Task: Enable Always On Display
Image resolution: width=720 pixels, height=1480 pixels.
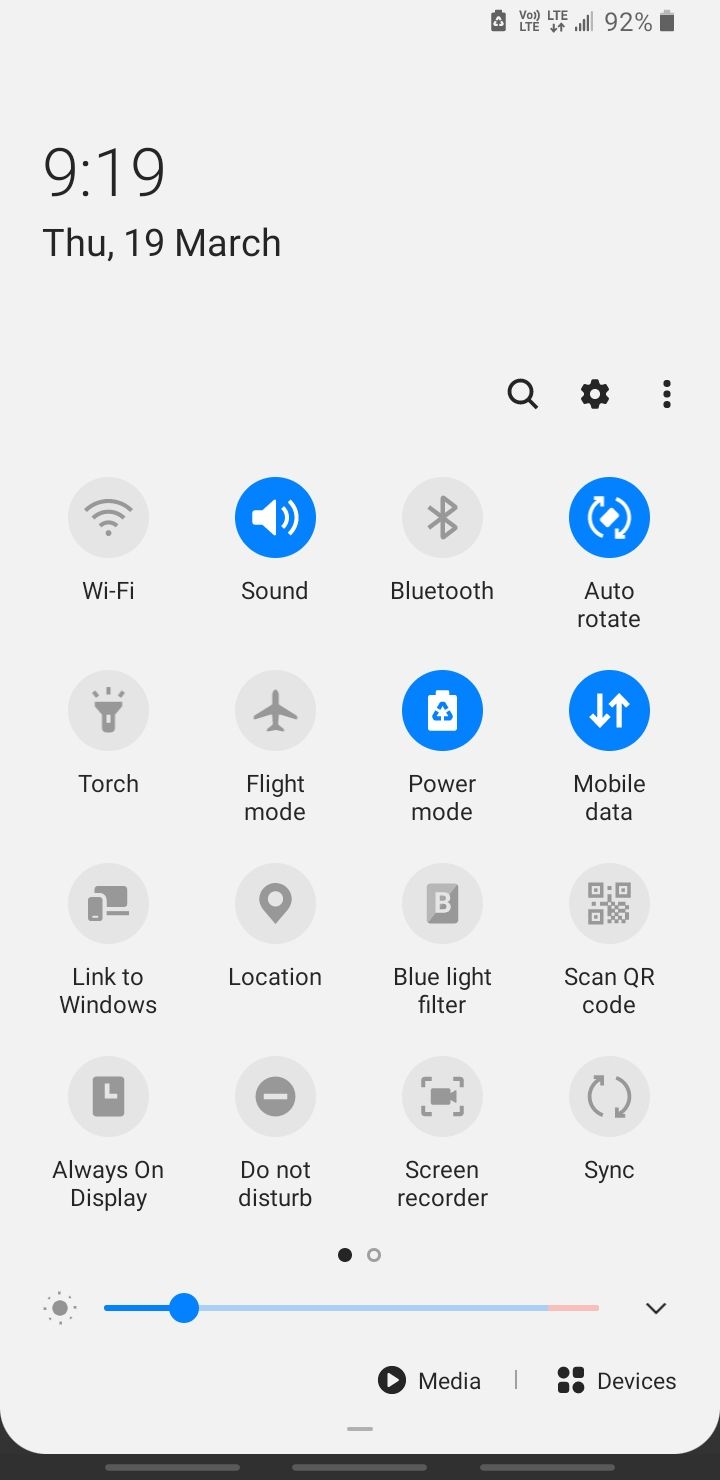Action: [108, 1097]
